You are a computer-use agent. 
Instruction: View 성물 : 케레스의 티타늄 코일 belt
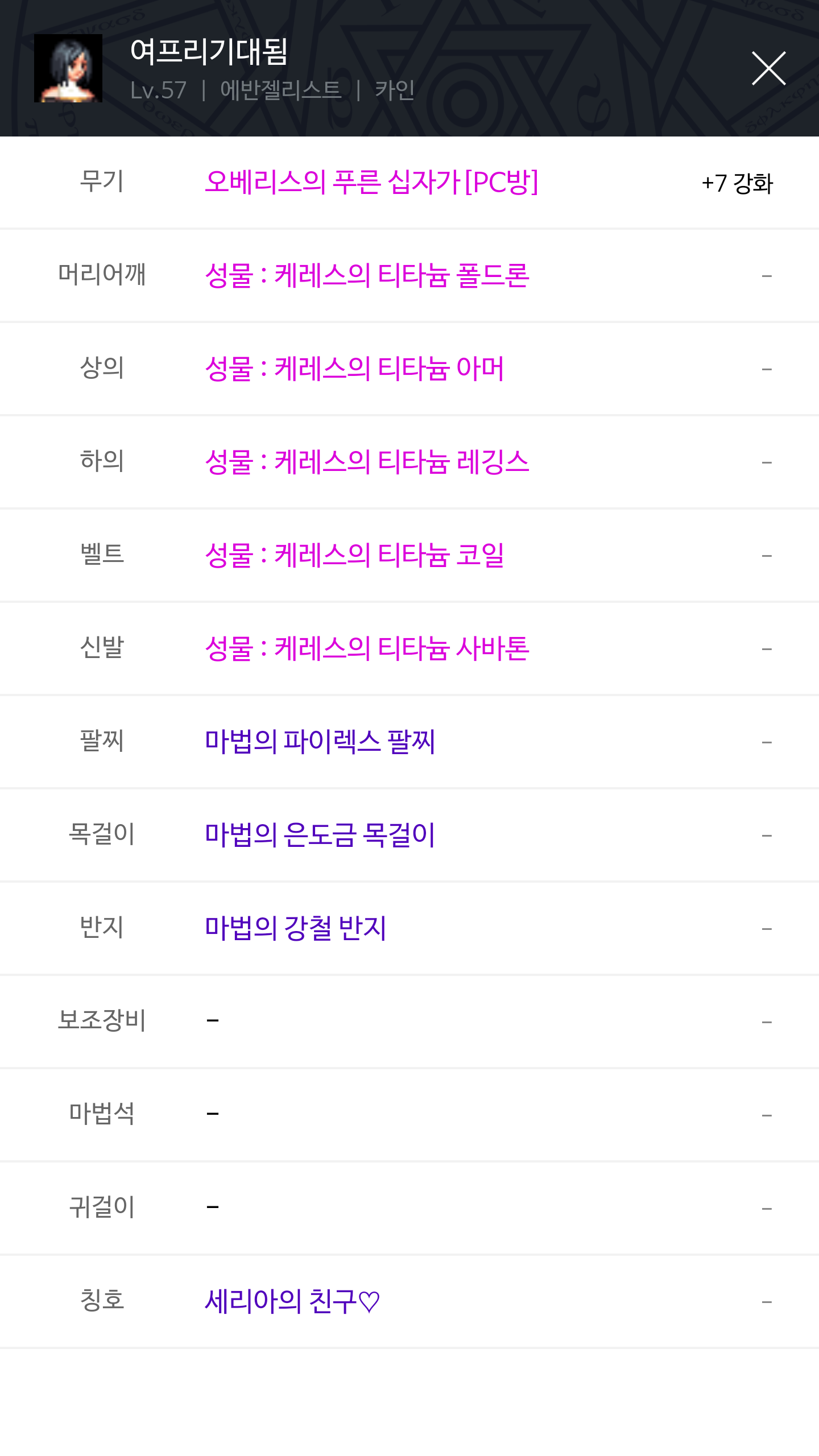coord(354,556)
